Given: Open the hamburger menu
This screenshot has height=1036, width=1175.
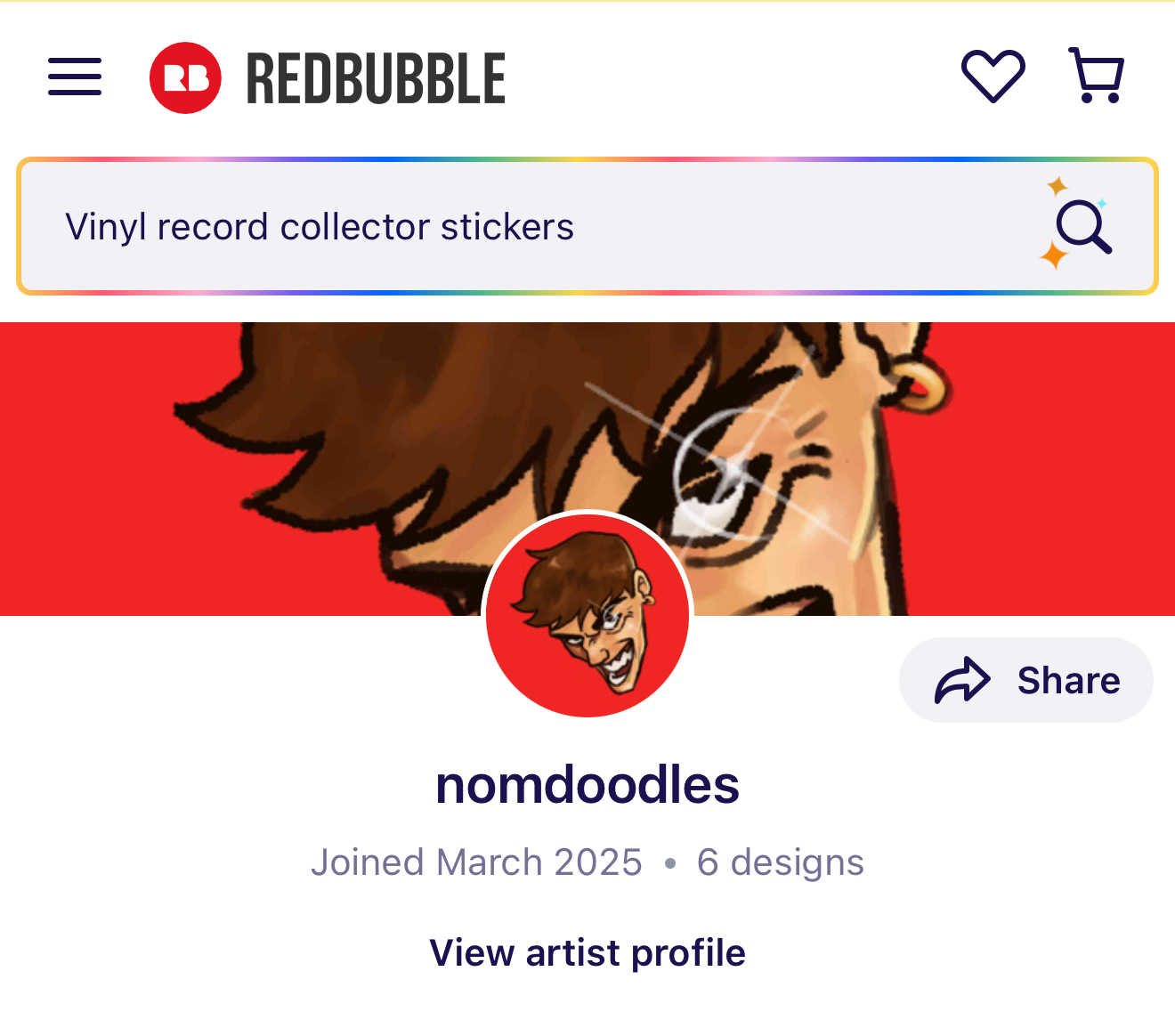Looking at the screenshot, I should click(75, 77).
